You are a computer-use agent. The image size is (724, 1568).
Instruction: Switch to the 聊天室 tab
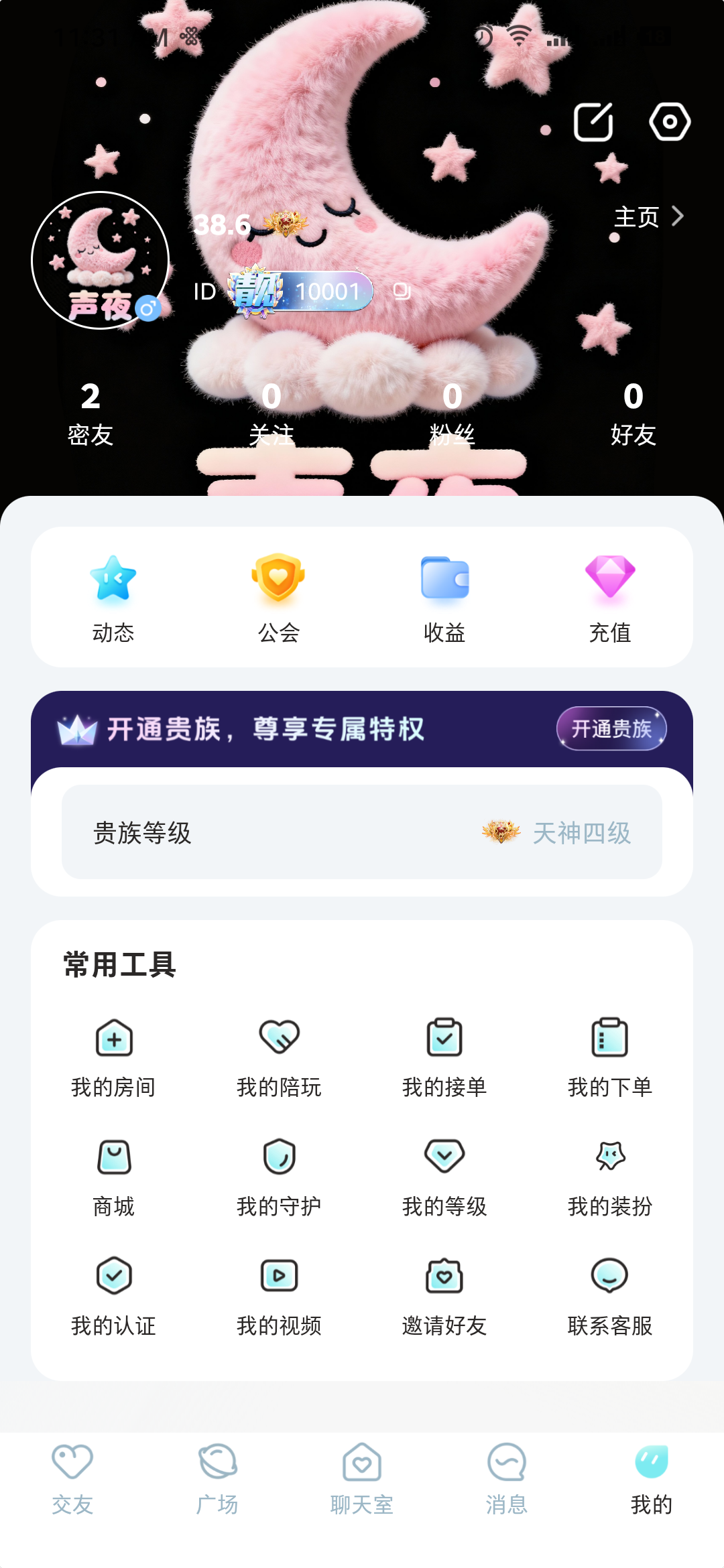tap(362, 1478)
